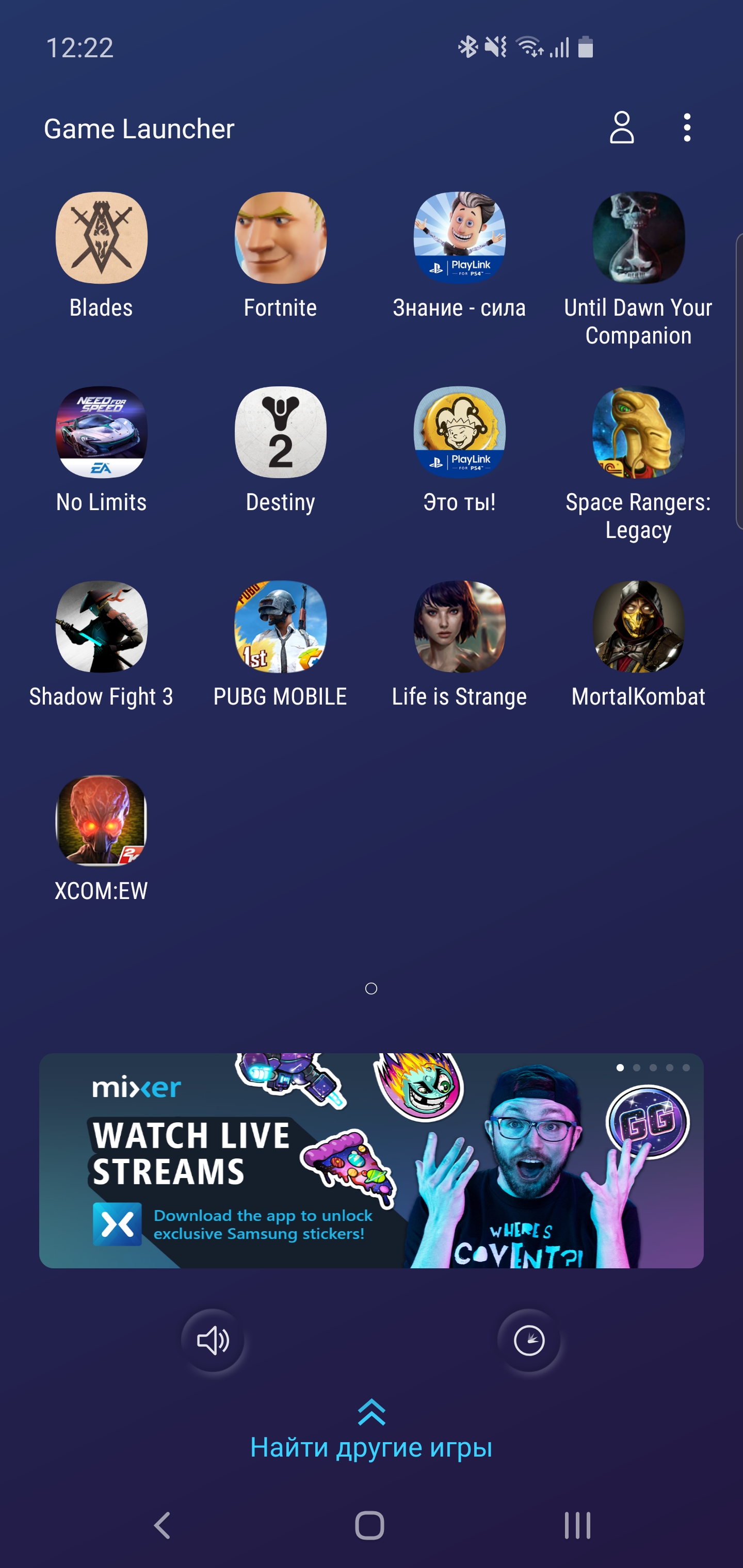Open the three-dot overflow menu
The width and height of the screenshot is (743, 1568).
[x=687, y=128]
